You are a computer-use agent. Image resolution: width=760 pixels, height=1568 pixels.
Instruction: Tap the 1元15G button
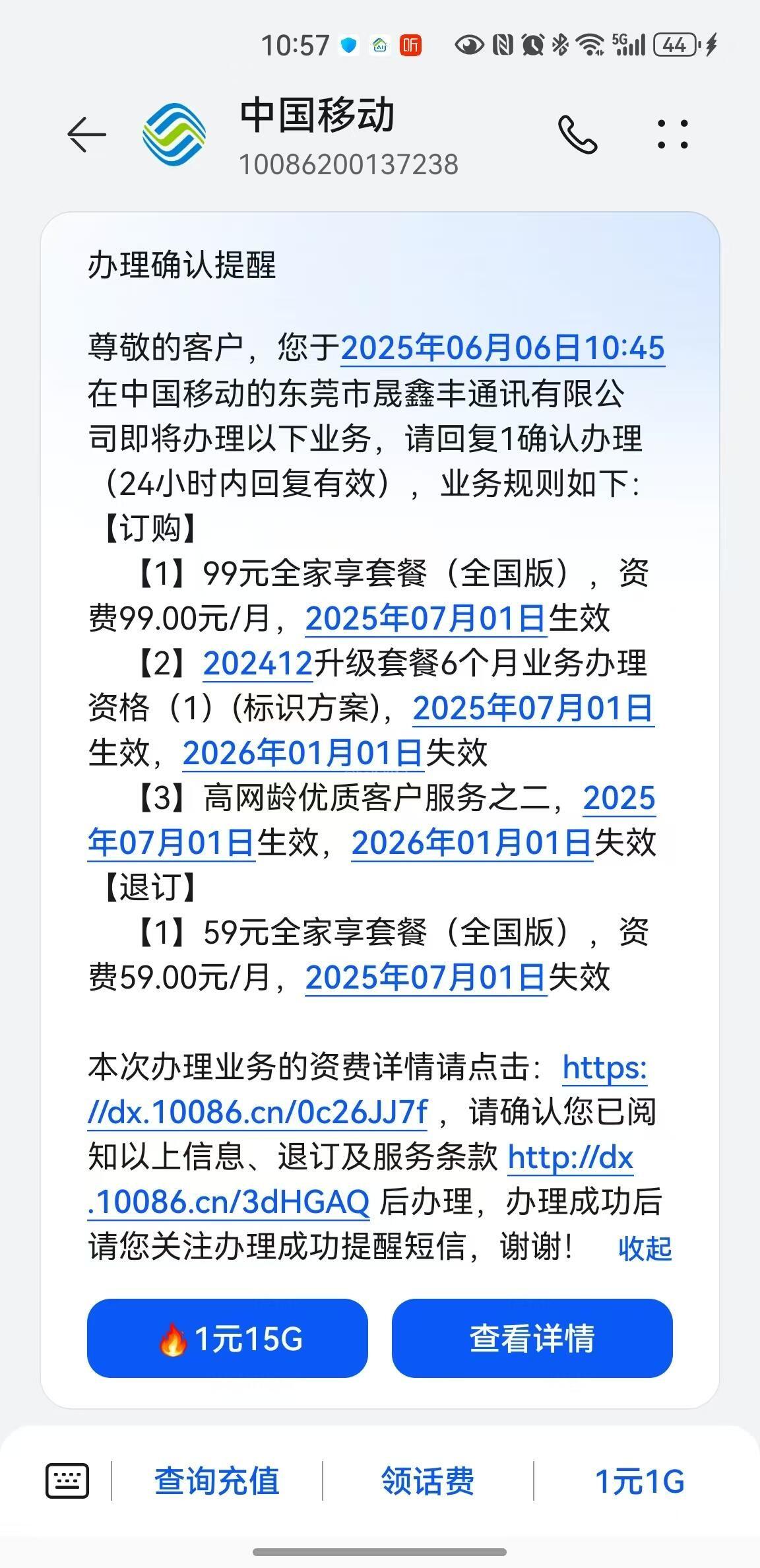[227, 1338]
